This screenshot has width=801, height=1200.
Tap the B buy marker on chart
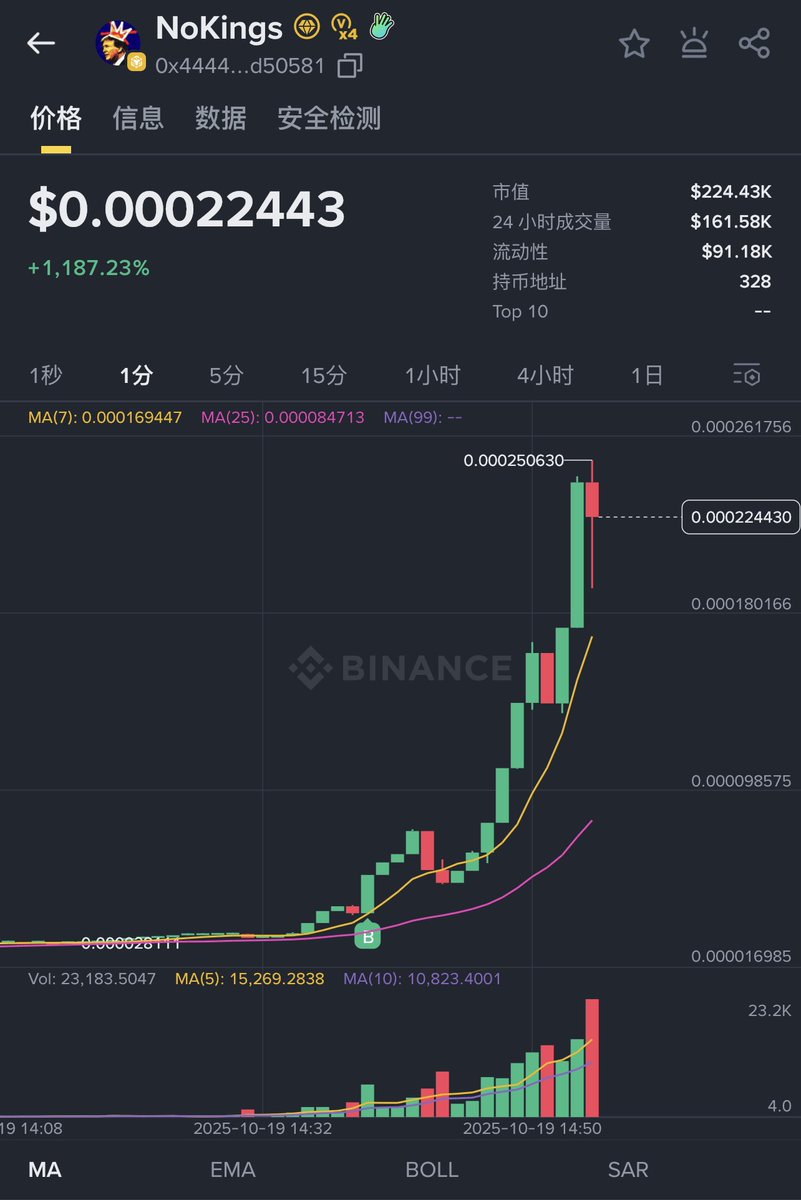click(368, 935)
